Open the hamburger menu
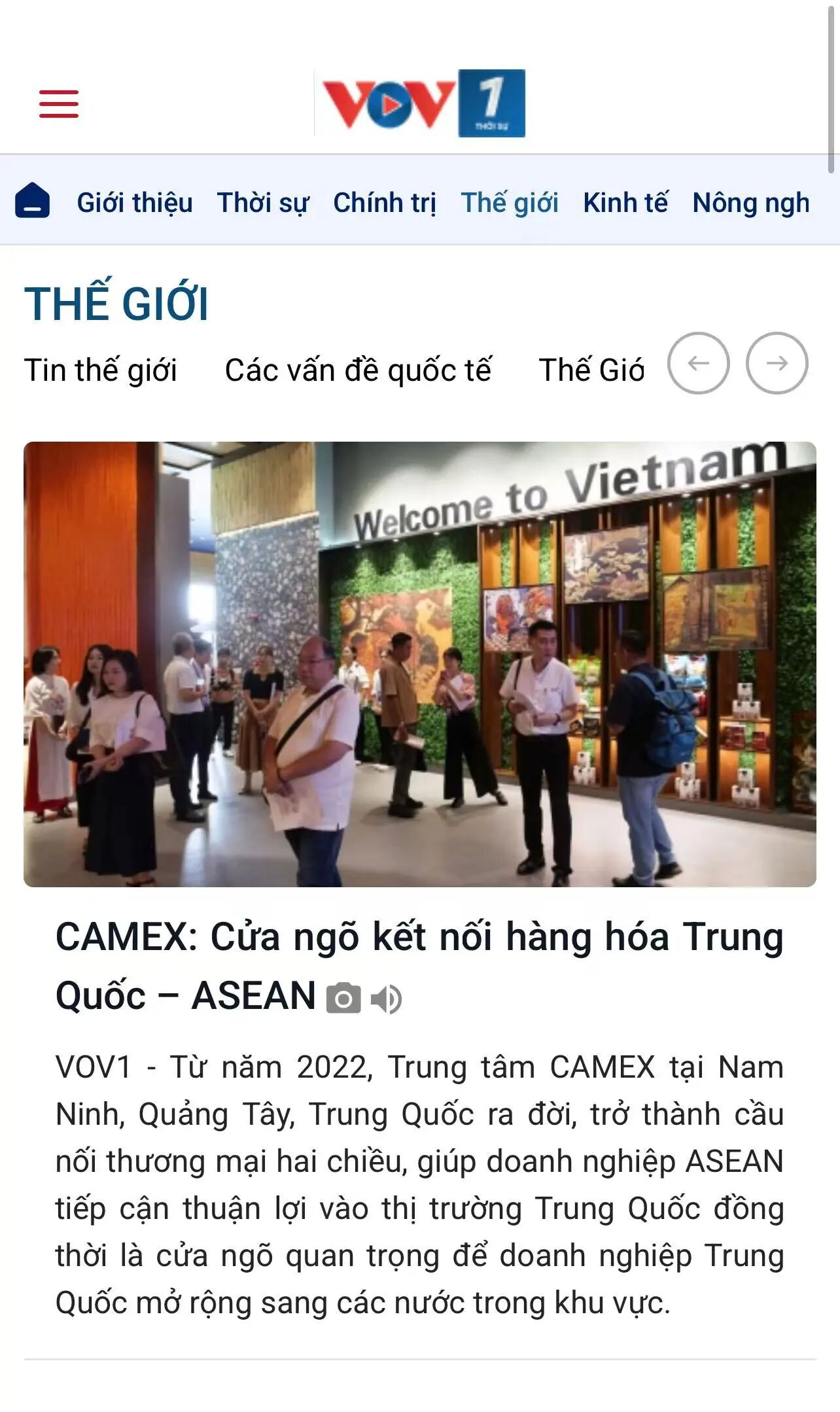Viewport: 840px width, 1412px height. point(59,104)
